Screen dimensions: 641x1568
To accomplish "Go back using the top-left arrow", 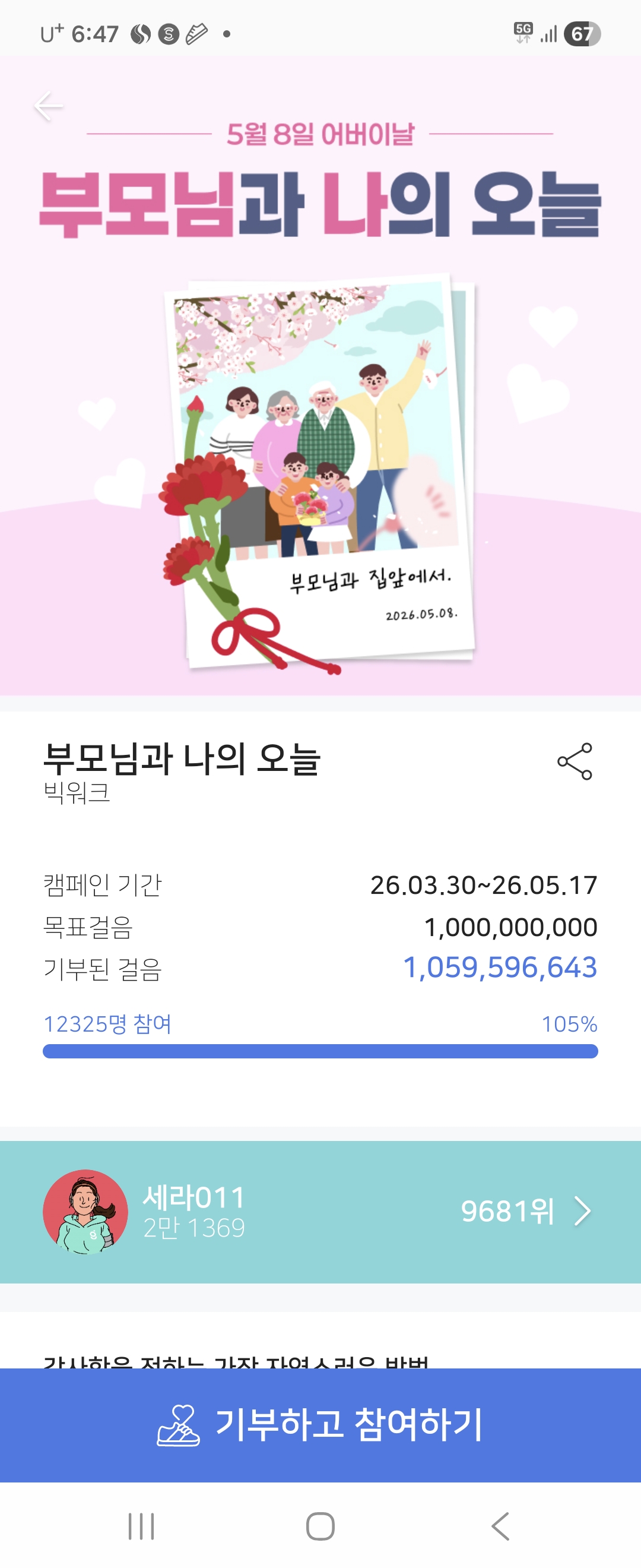I will point(49,106).
